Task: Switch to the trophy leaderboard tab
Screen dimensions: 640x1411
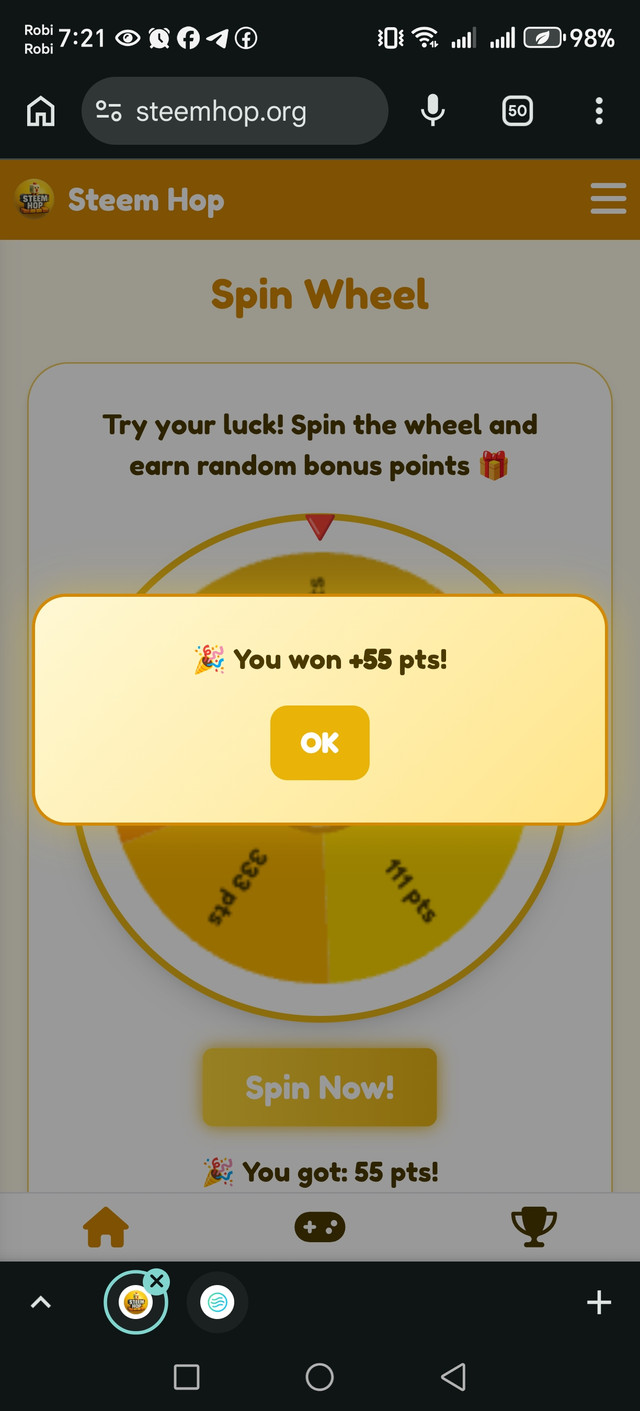Action: coord(533,1226)
